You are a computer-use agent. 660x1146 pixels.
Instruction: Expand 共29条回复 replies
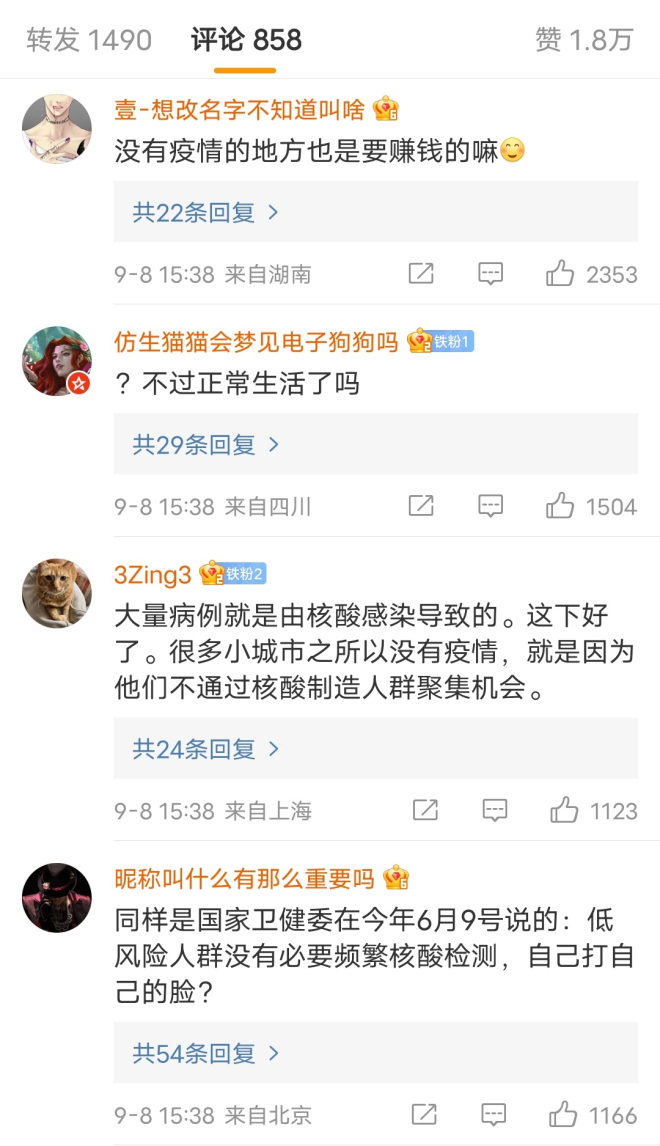click(x=206, y=445)
